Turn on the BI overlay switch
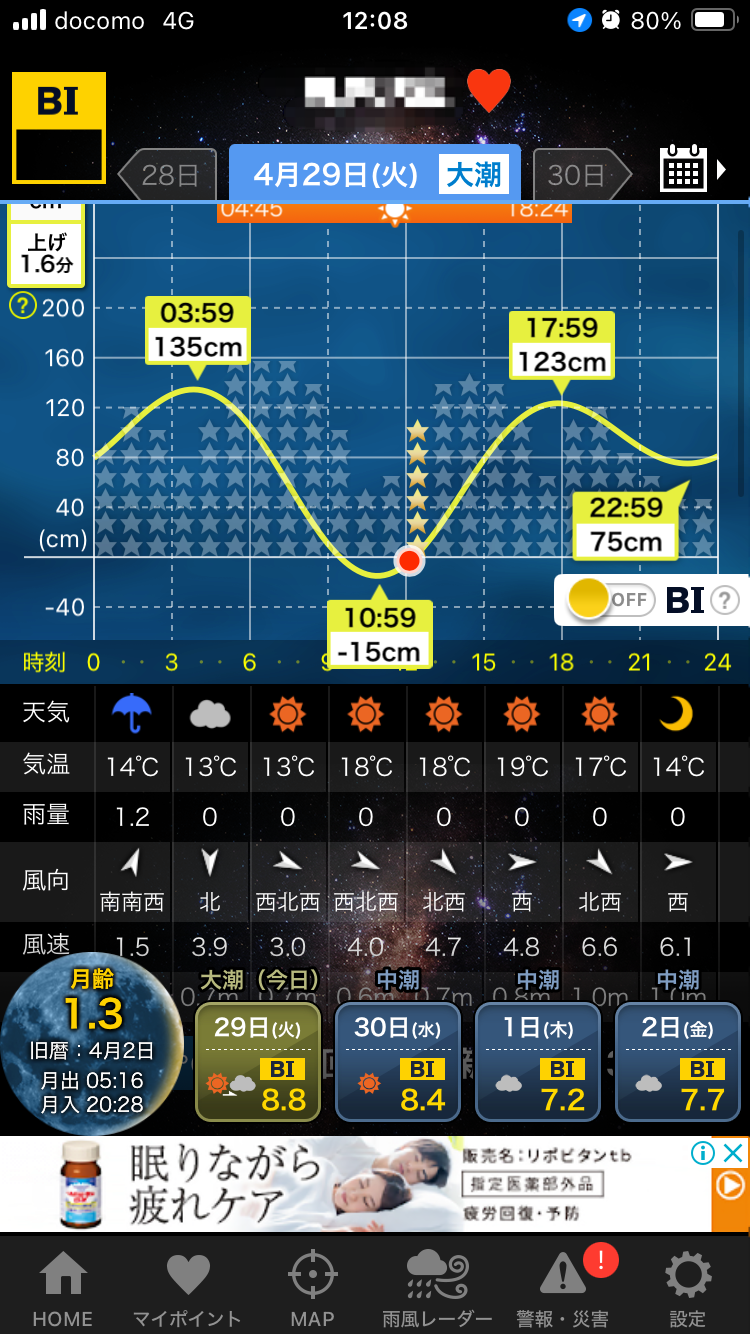Viewport: 750px width, 1334px height. point(610,599)
